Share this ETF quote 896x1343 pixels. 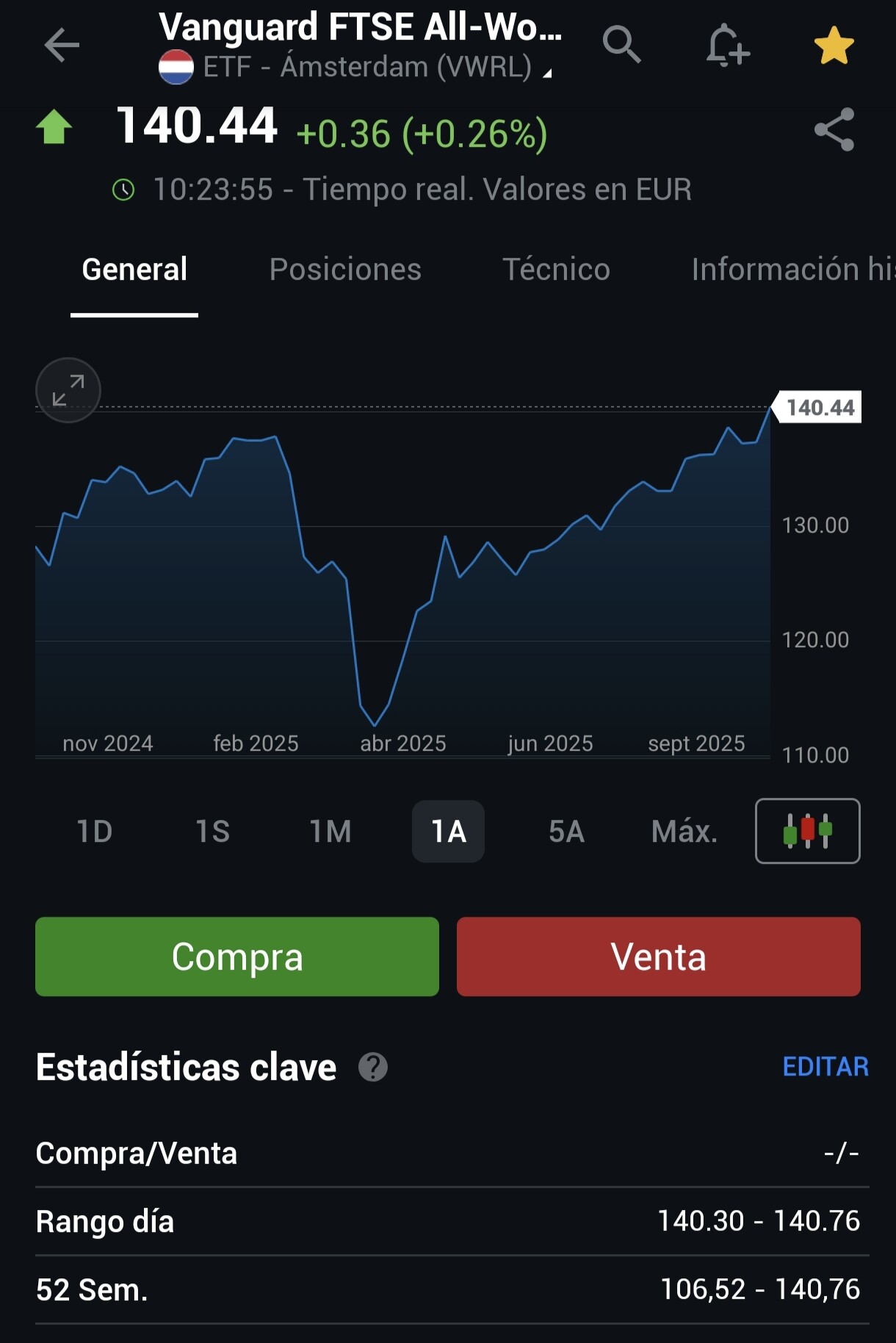834,130
